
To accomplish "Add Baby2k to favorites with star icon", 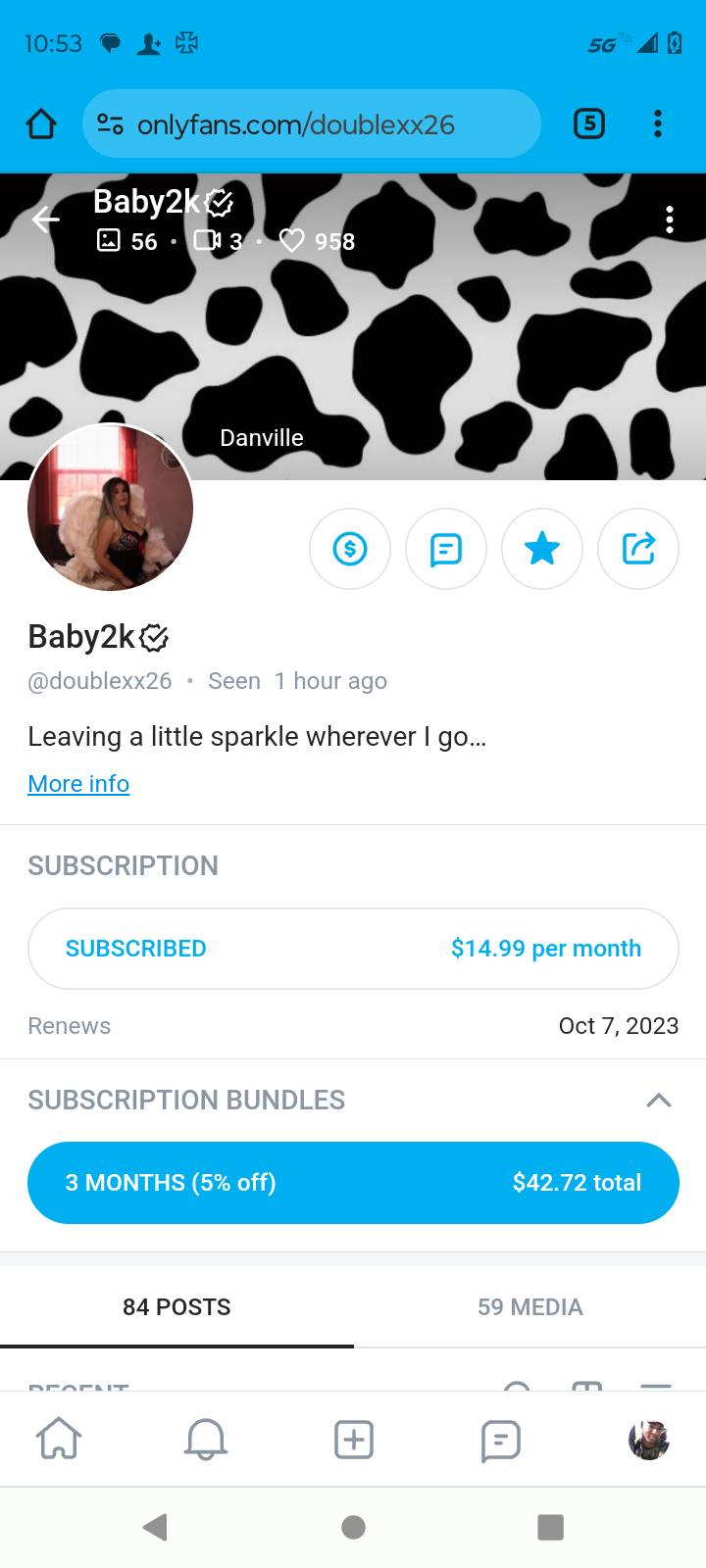I will pyautogui.click(x=542, y=549).
